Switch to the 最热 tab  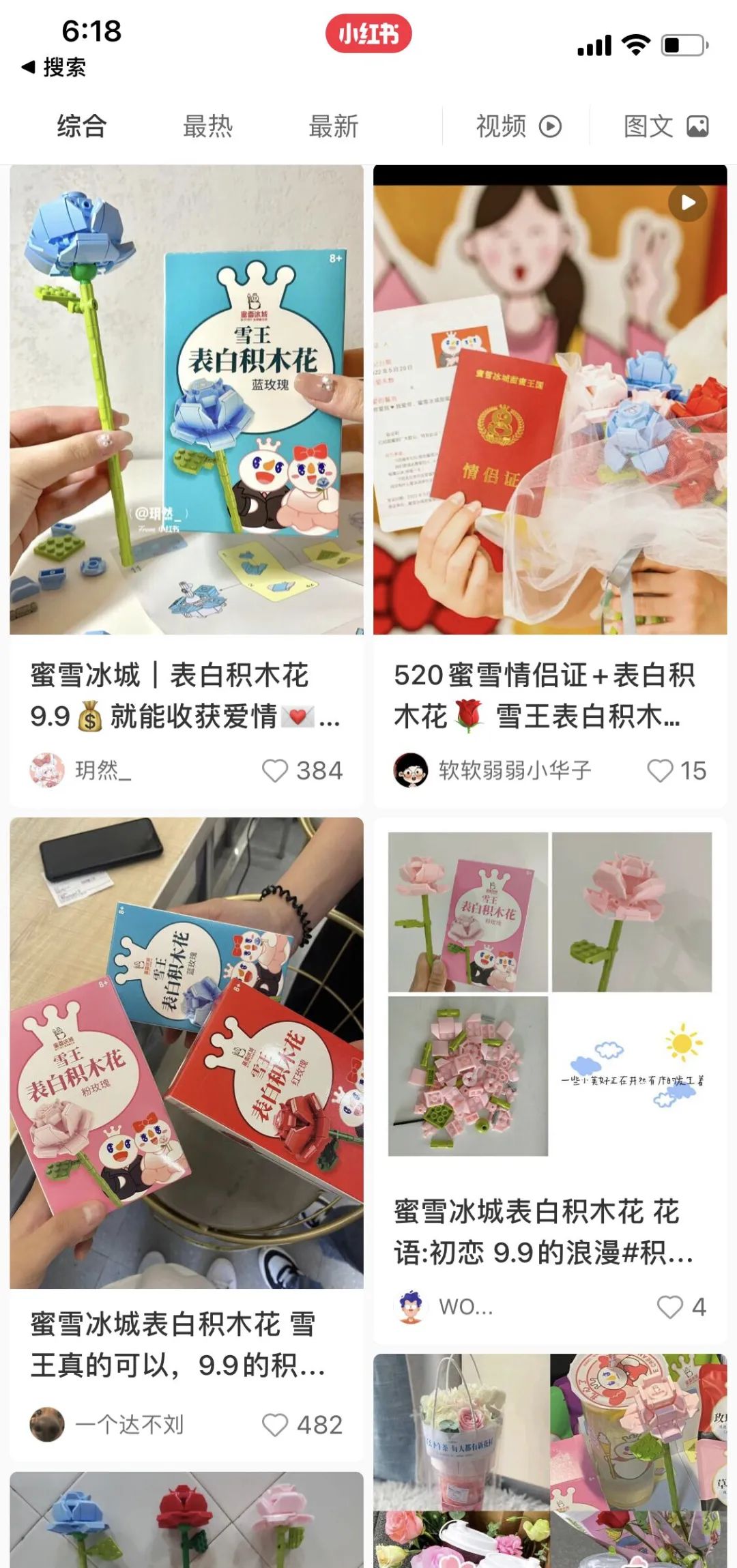pyautogui.click(x=207, y=126)
